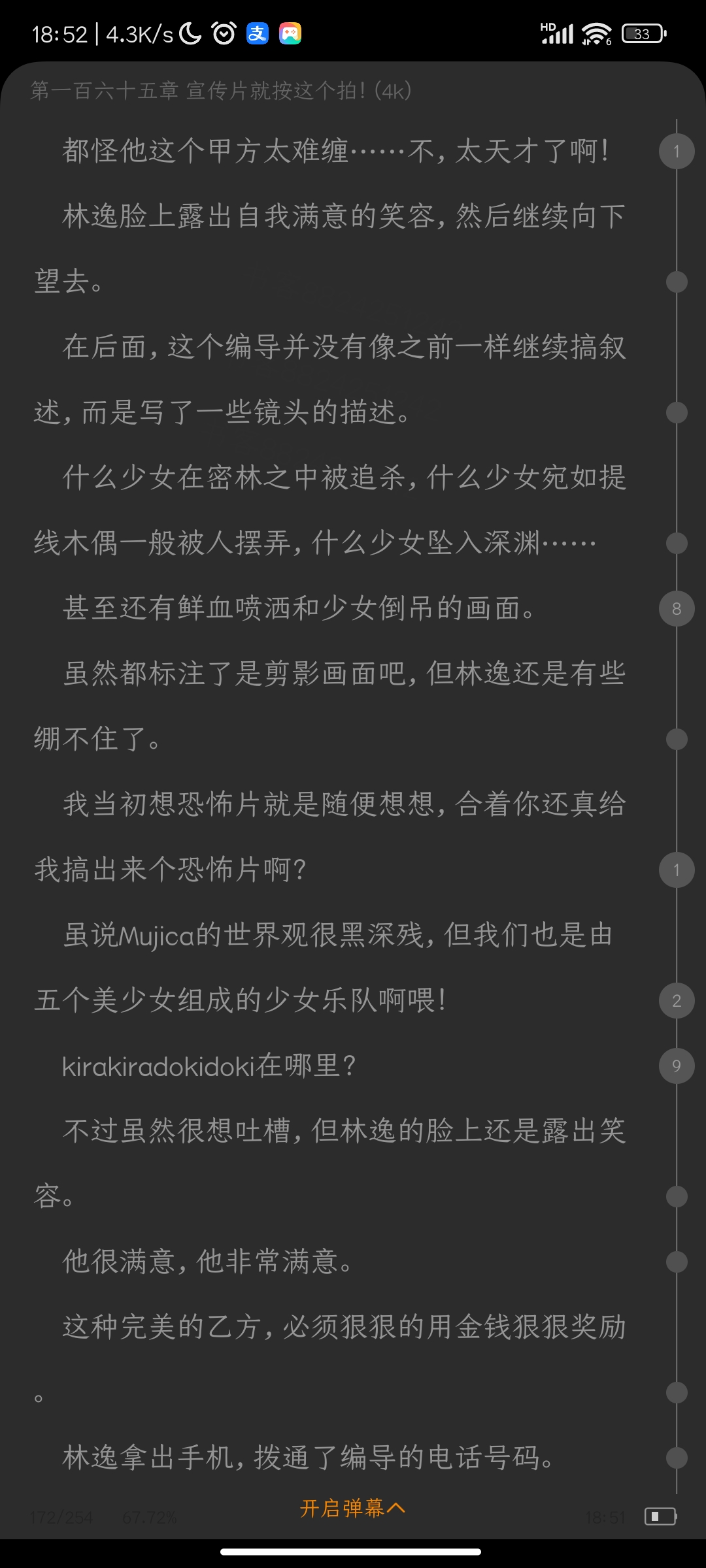
Task: Open the 2 comments on 五个美少女组成 line
Action: (676, 1001)
